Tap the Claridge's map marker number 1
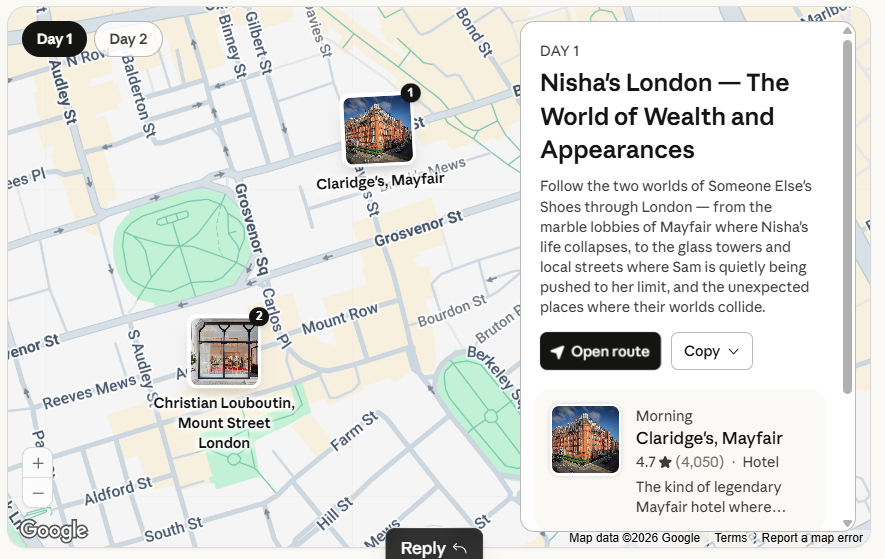The height and width of the screenshot is (559, 885). 379,130
